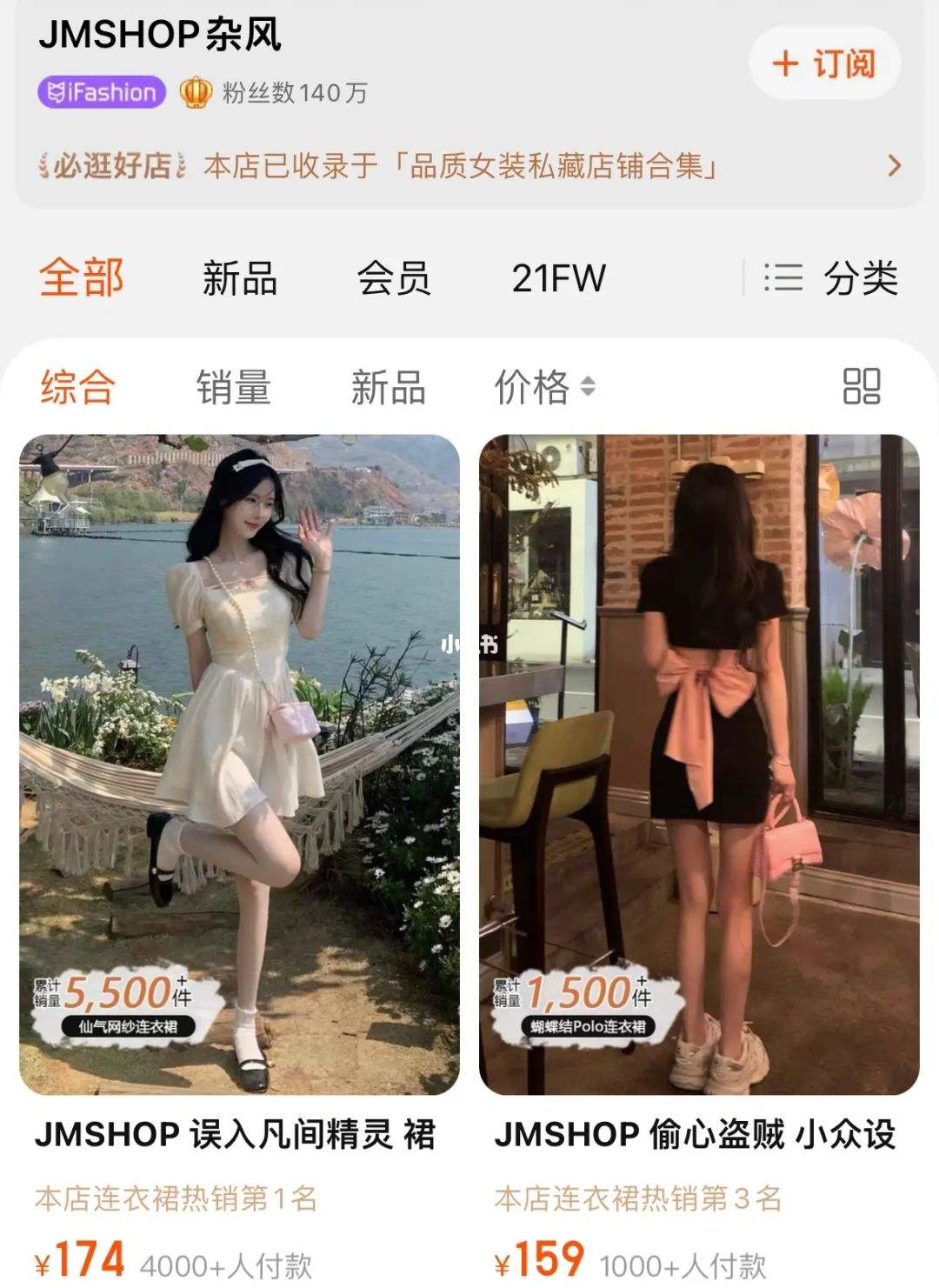This screenshot has width=939, height=1288.
Task: Open the JMSHOP 误入凡间精灵 裙 product link
Action: [x=236, y=1131]
